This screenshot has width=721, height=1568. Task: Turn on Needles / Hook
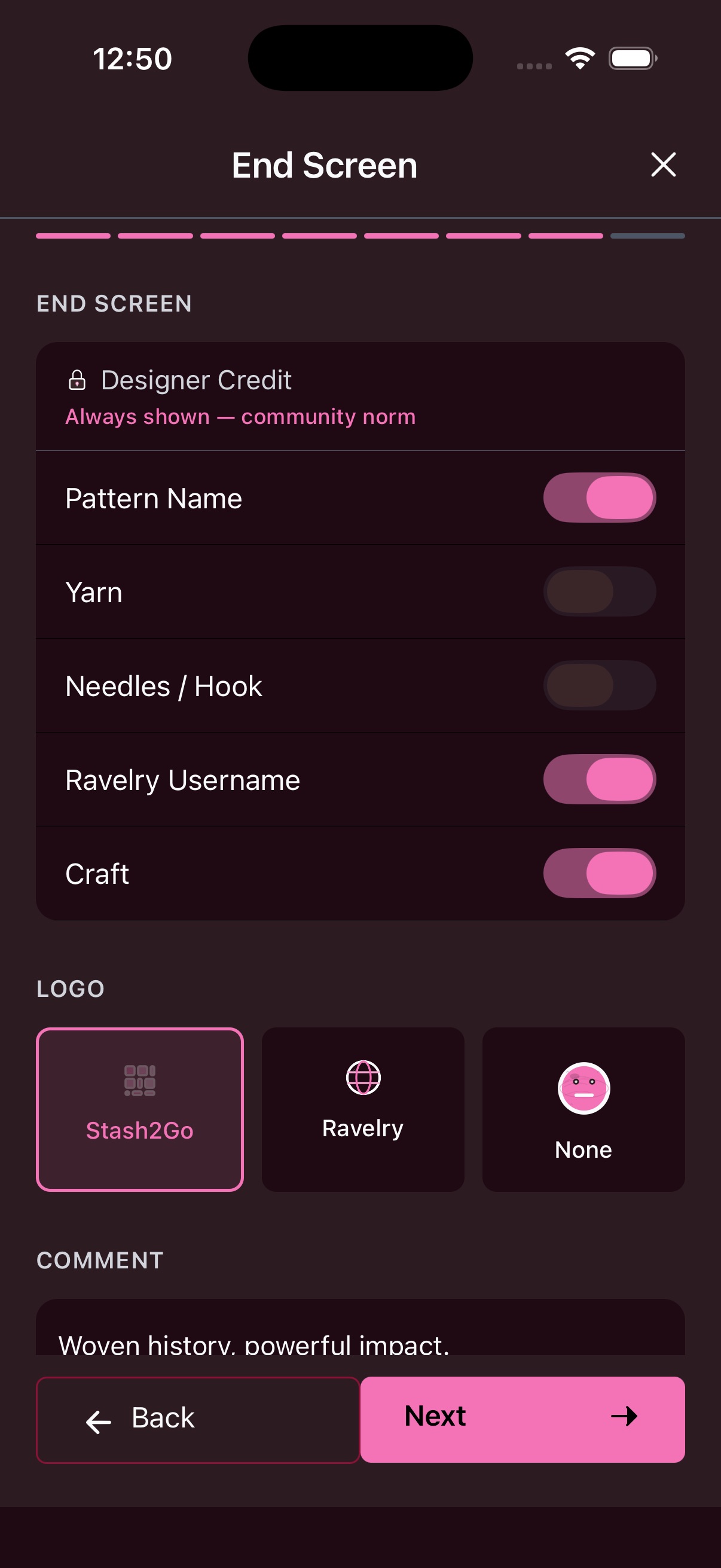coord(598,685)
